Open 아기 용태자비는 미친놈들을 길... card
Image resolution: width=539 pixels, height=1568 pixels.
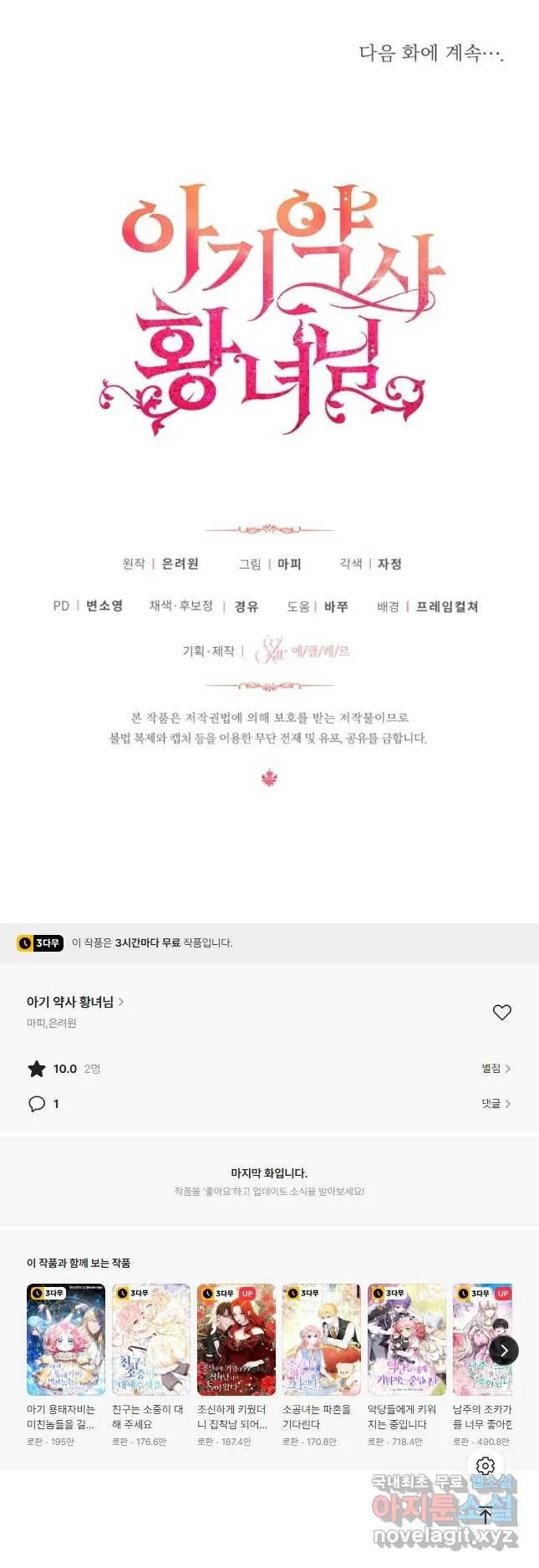[x=66, y=1340]
